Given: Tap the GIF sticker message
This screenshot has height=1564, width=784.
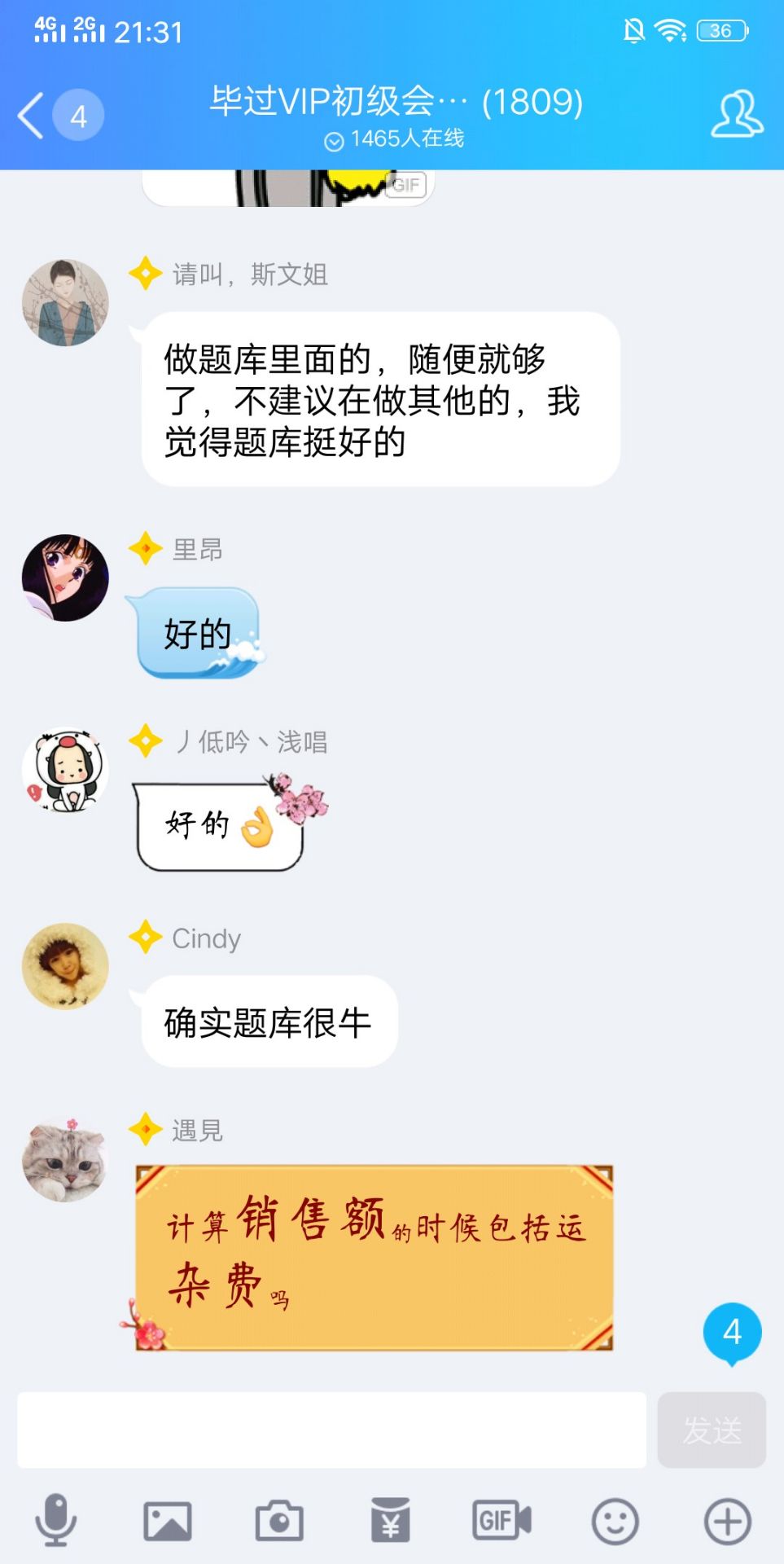Looking at the screenshot, I should click(291, 187).
